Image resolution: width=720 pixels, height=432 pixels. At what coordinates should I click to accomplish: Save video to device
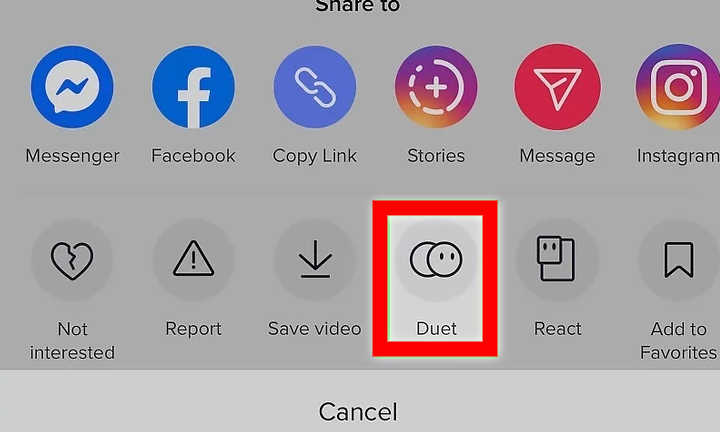pyautogui.click(x=315, y=261)
